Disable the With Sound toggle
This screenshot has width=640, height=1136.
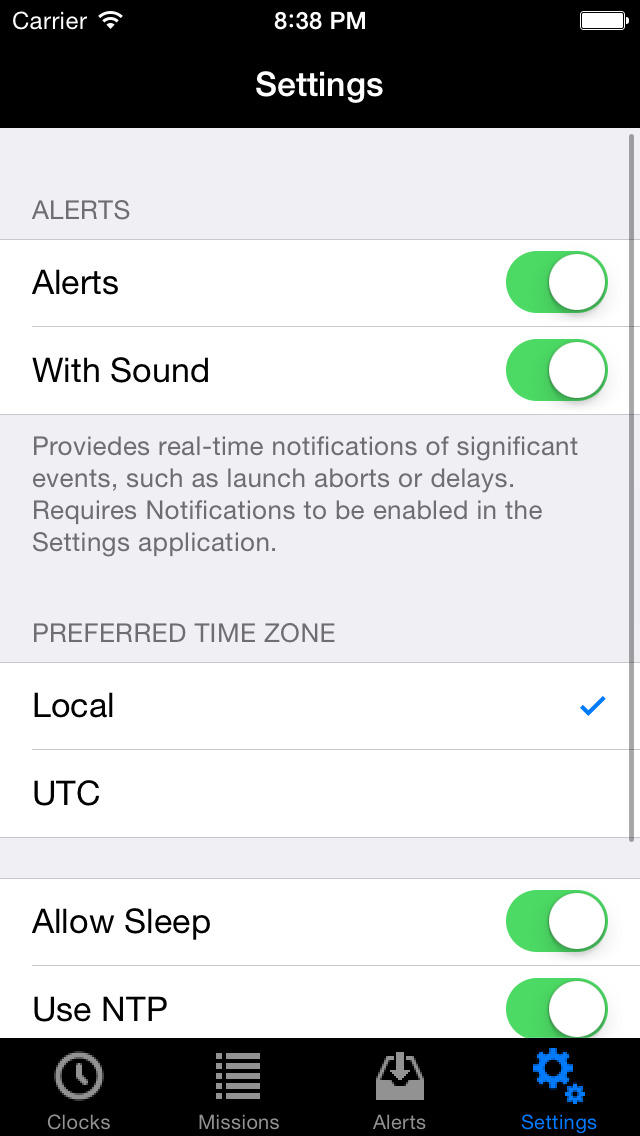[x=556, y=370]
